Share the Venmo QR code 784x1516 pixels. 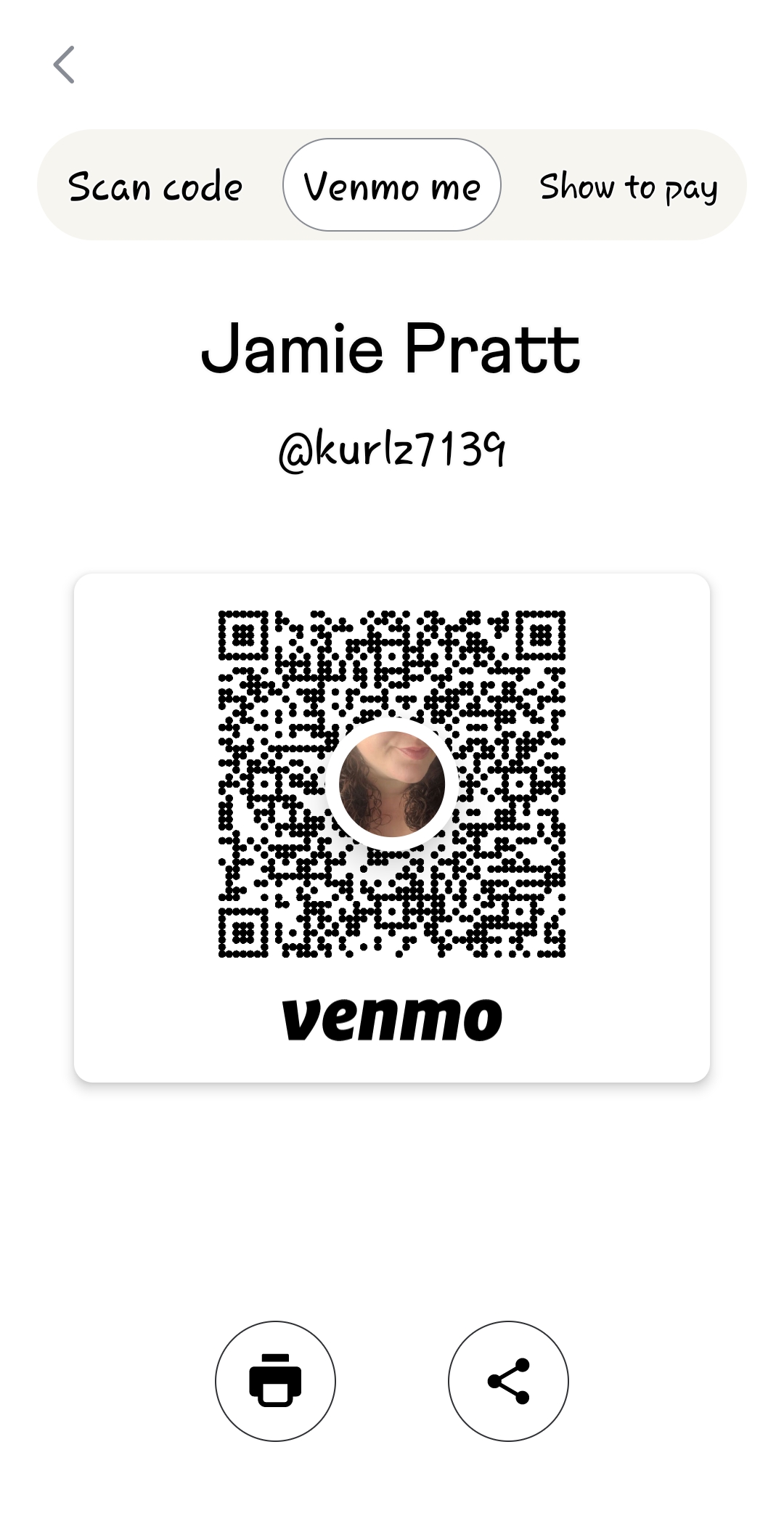coord(508,1380)
